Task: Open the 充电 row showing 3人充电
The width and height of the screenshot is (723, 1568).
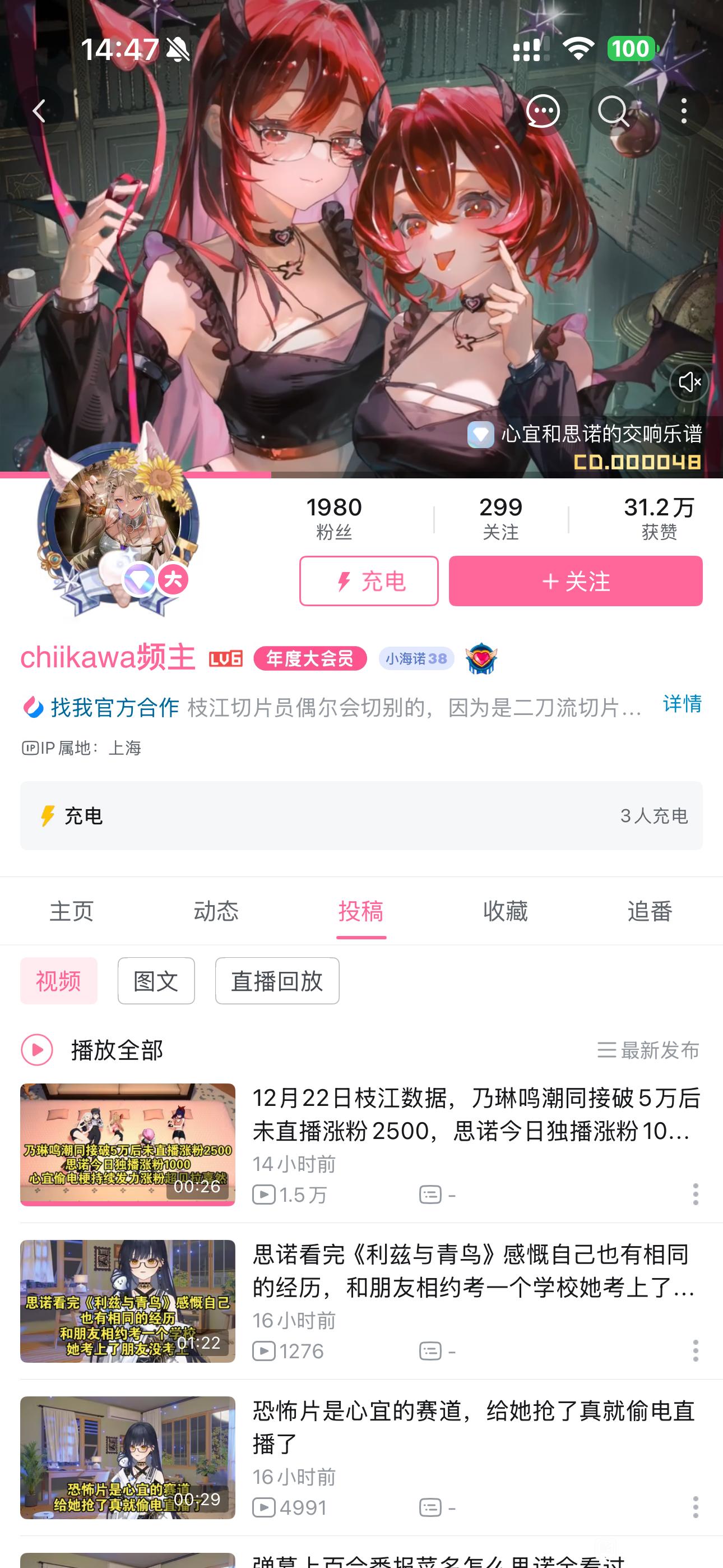Action: click(x=361, y=815)
